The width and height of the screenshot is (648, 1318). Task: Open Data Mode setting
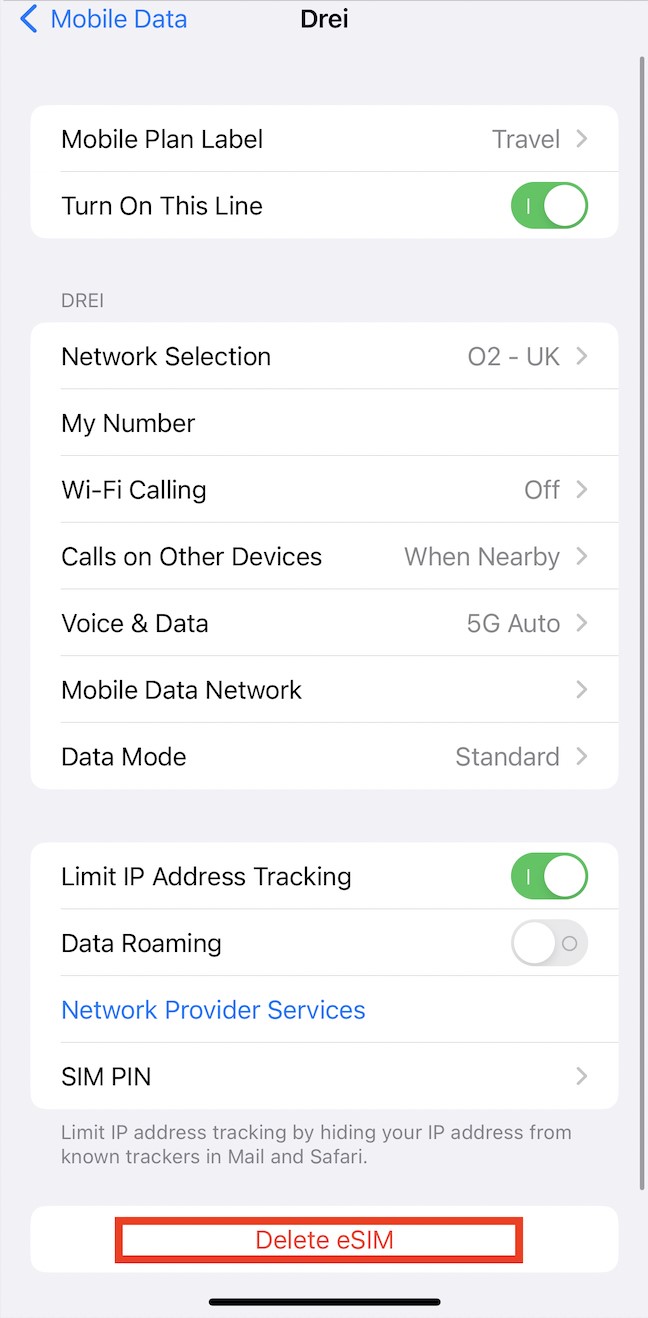324,757
